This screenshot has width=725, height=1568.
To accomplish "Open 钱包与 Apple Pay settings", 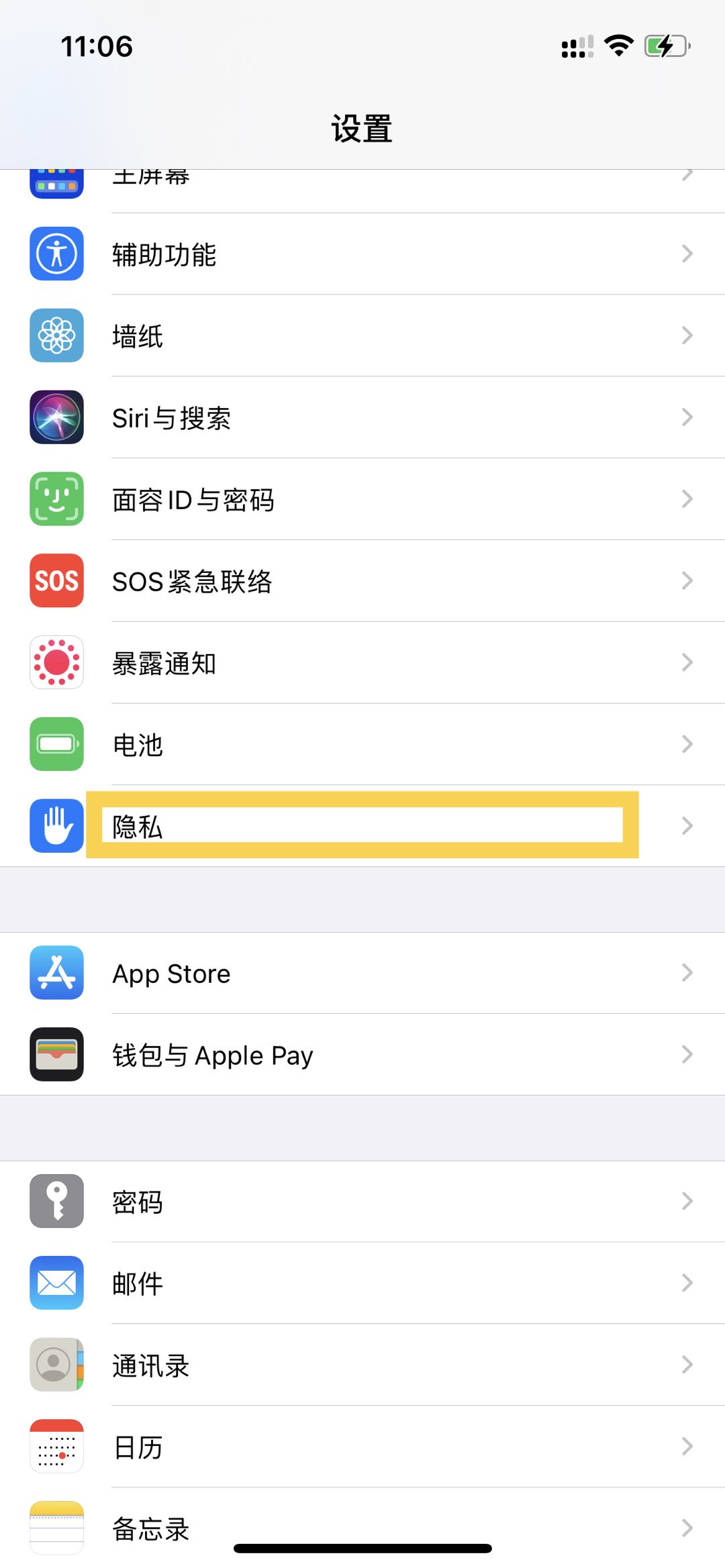I will coord(362,1055).
